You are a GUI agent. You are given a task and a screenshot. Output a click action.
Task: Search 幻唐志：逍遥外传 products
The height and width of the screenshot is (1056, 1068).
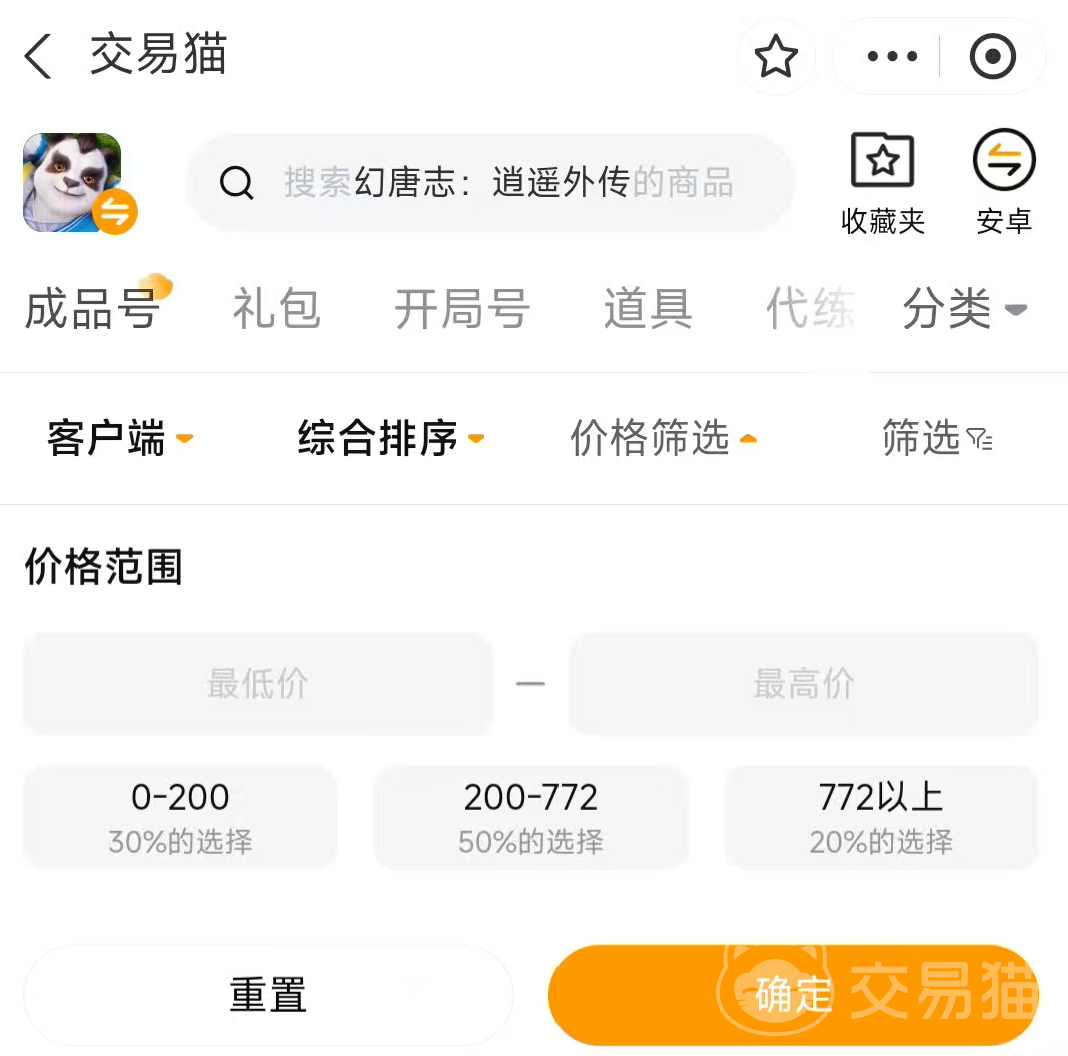(490, 183)
